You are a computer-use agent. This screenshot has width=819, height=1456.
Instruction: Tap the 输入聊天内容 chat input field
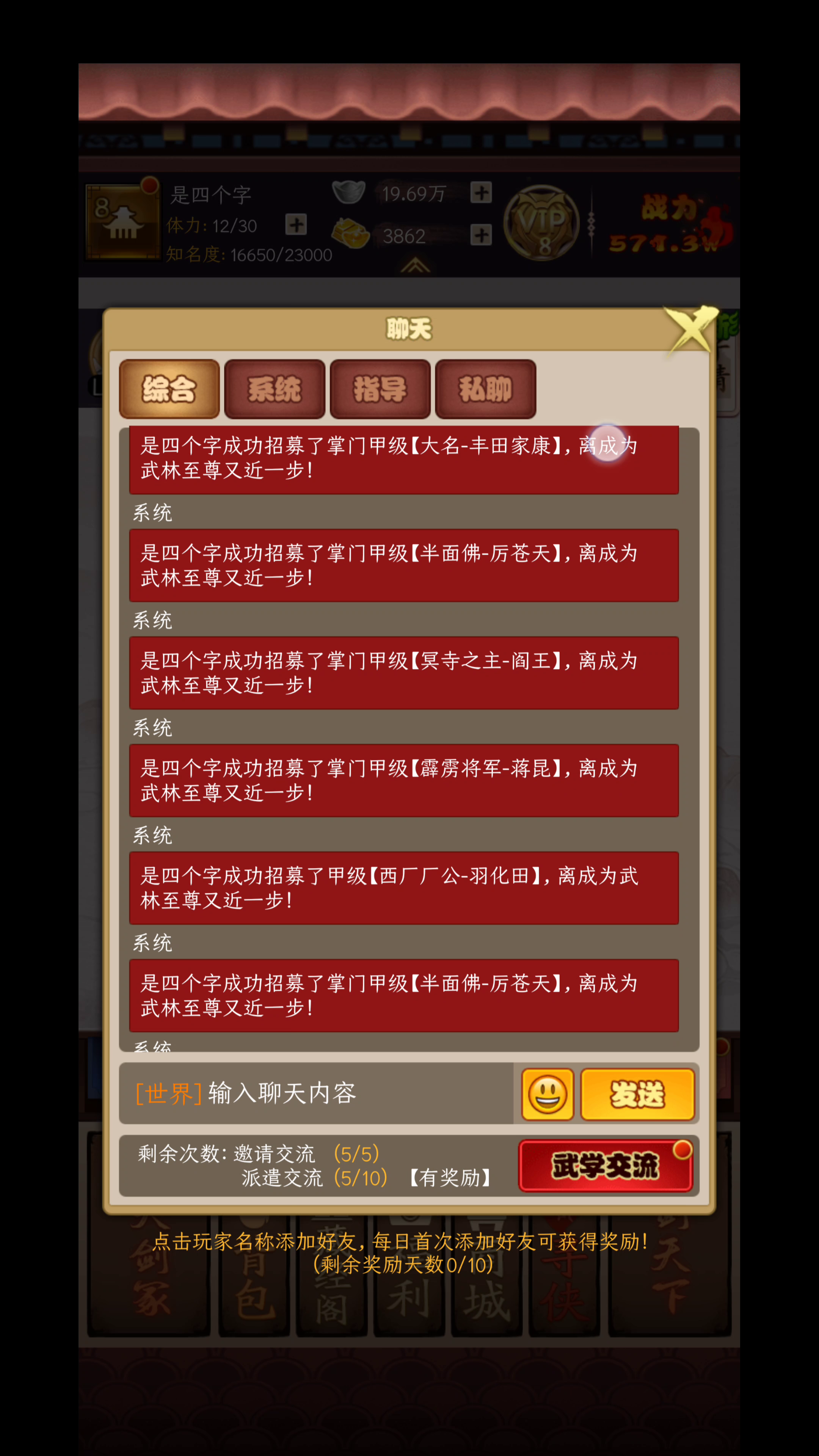317,1093
